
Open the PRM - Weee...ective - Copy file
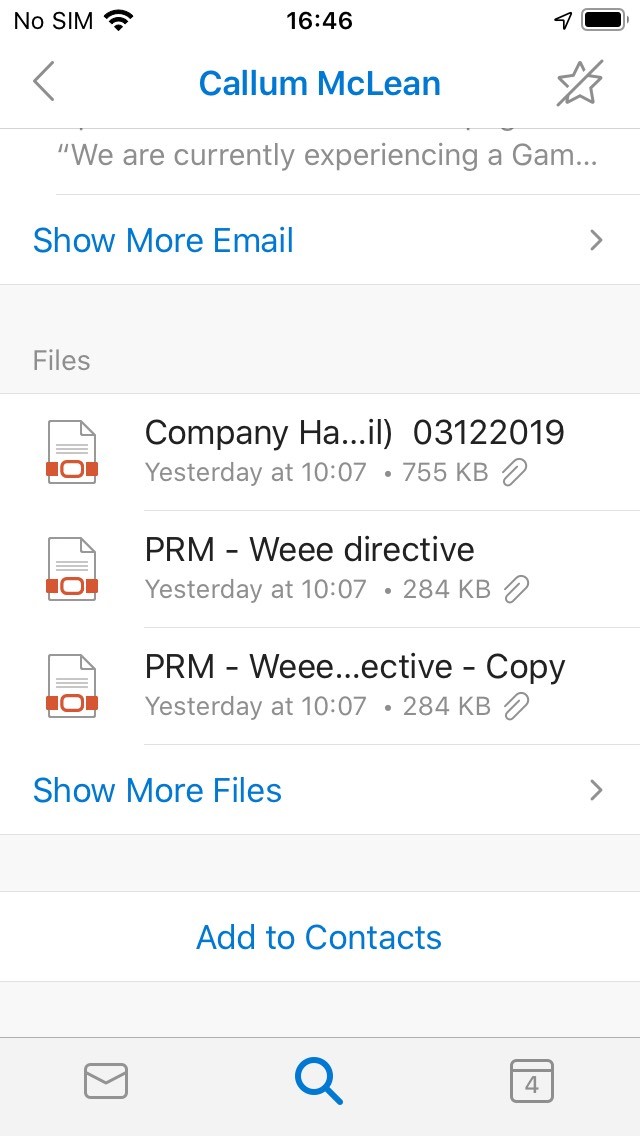[x=320, y=686]
